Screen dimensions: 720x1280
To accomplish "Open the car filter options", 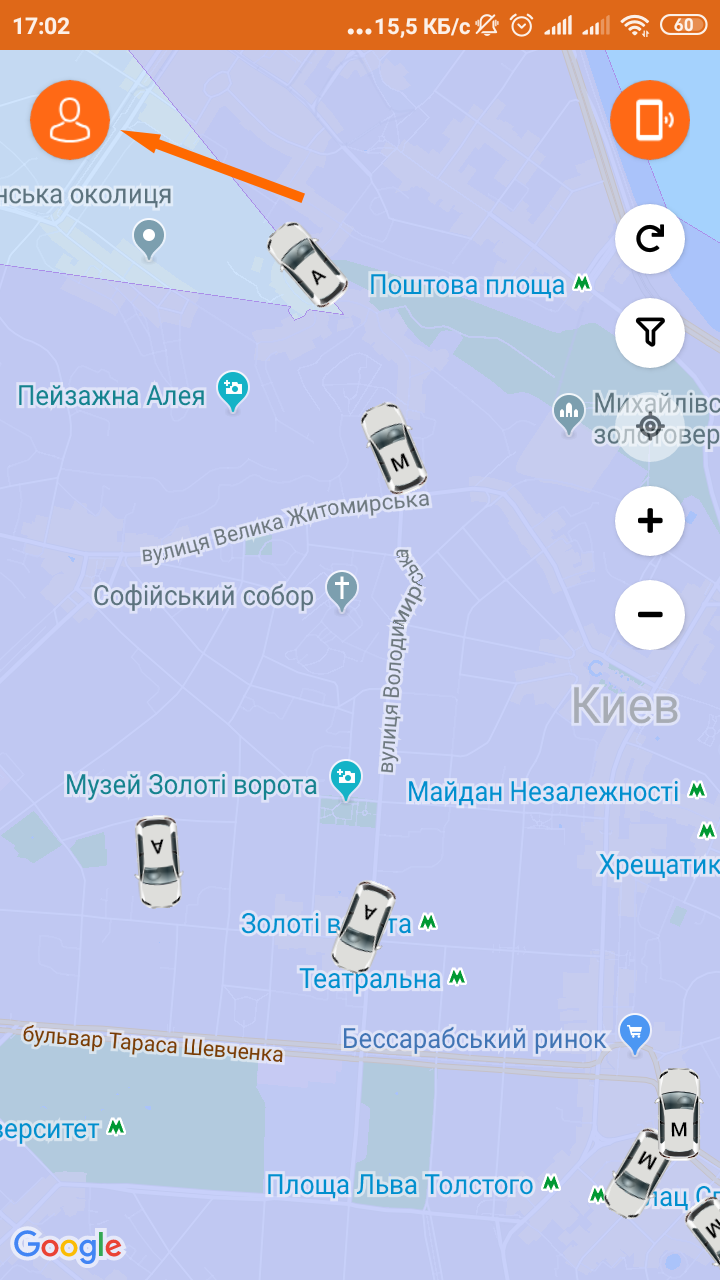I will click(650, 331).
